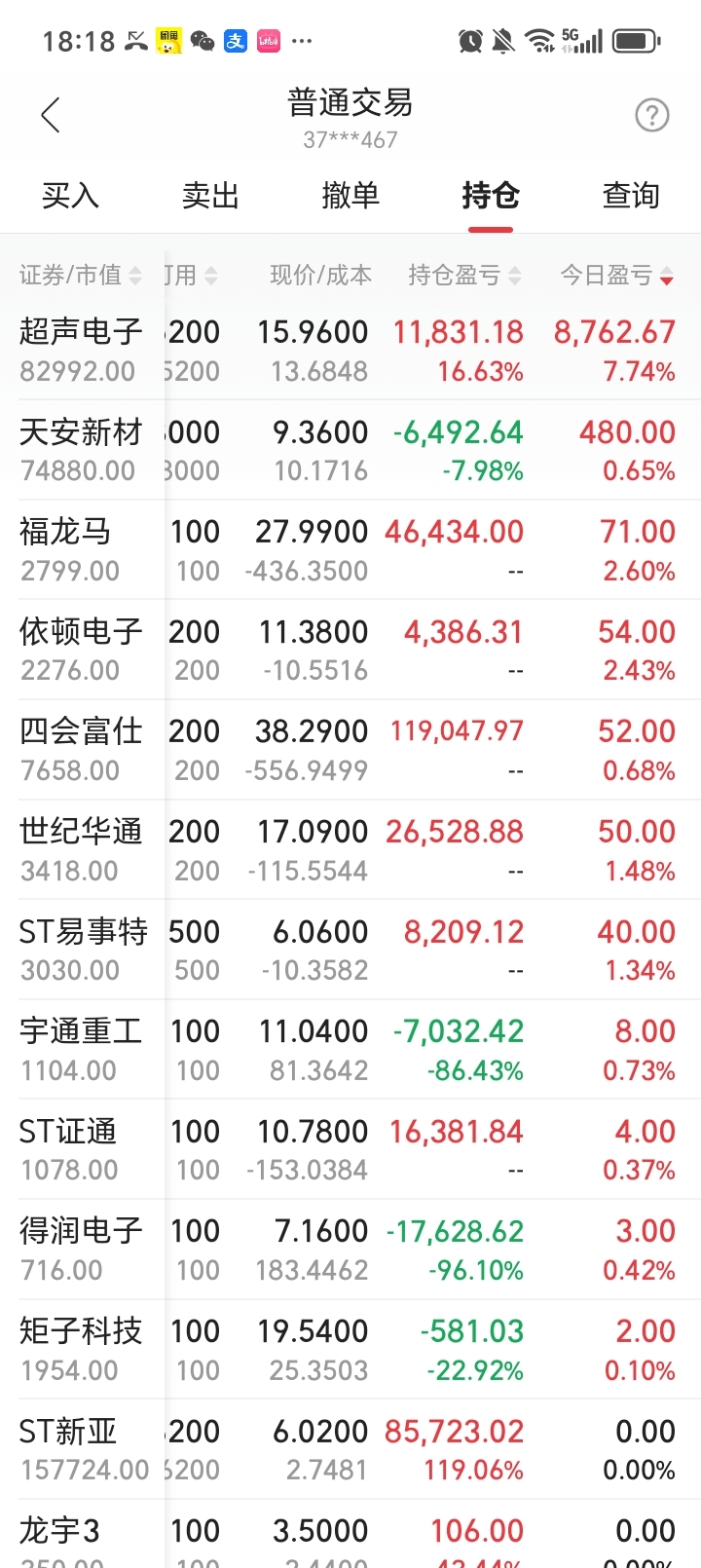Image resolution: width=701 pixels, height=1568 pixels.
Task: Open the 天安新材 holding row
Action: 350,450
